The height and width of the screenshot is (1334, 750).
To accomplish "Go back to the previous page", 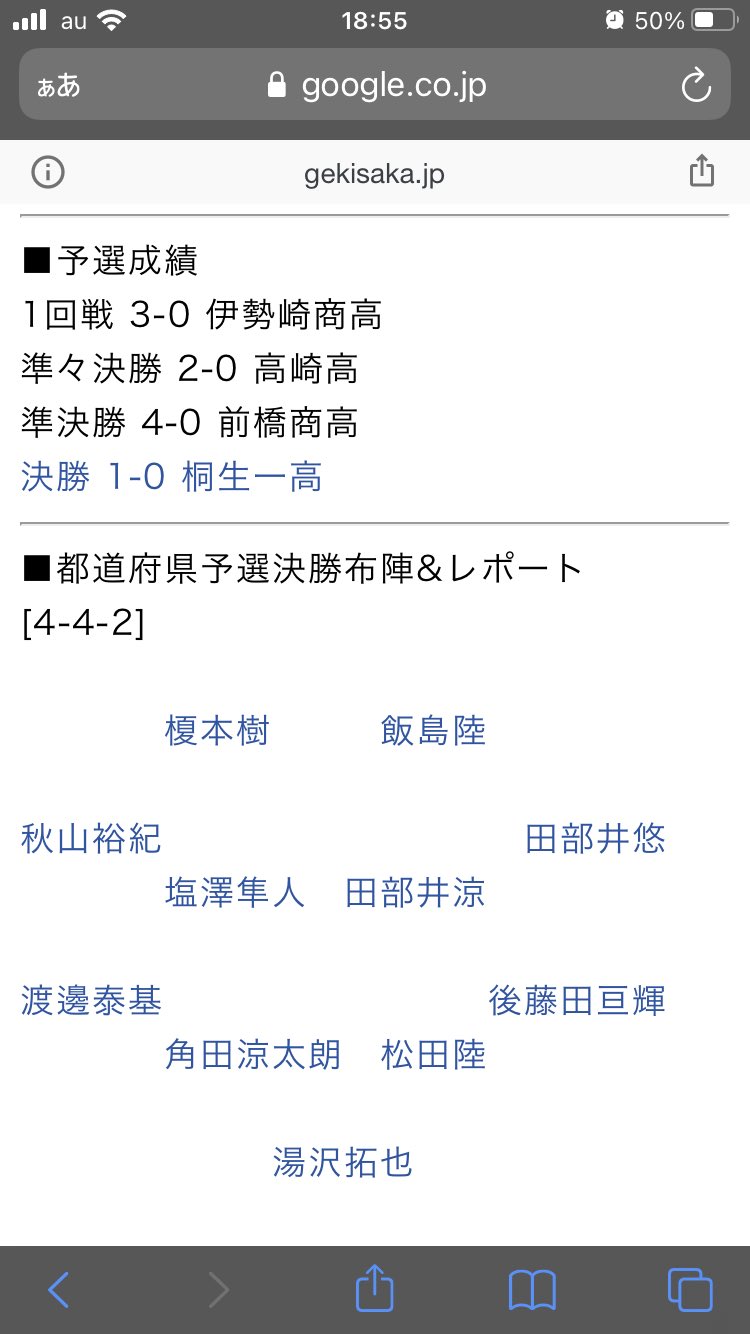I will pyautogui.click(x=59, y=1290).
